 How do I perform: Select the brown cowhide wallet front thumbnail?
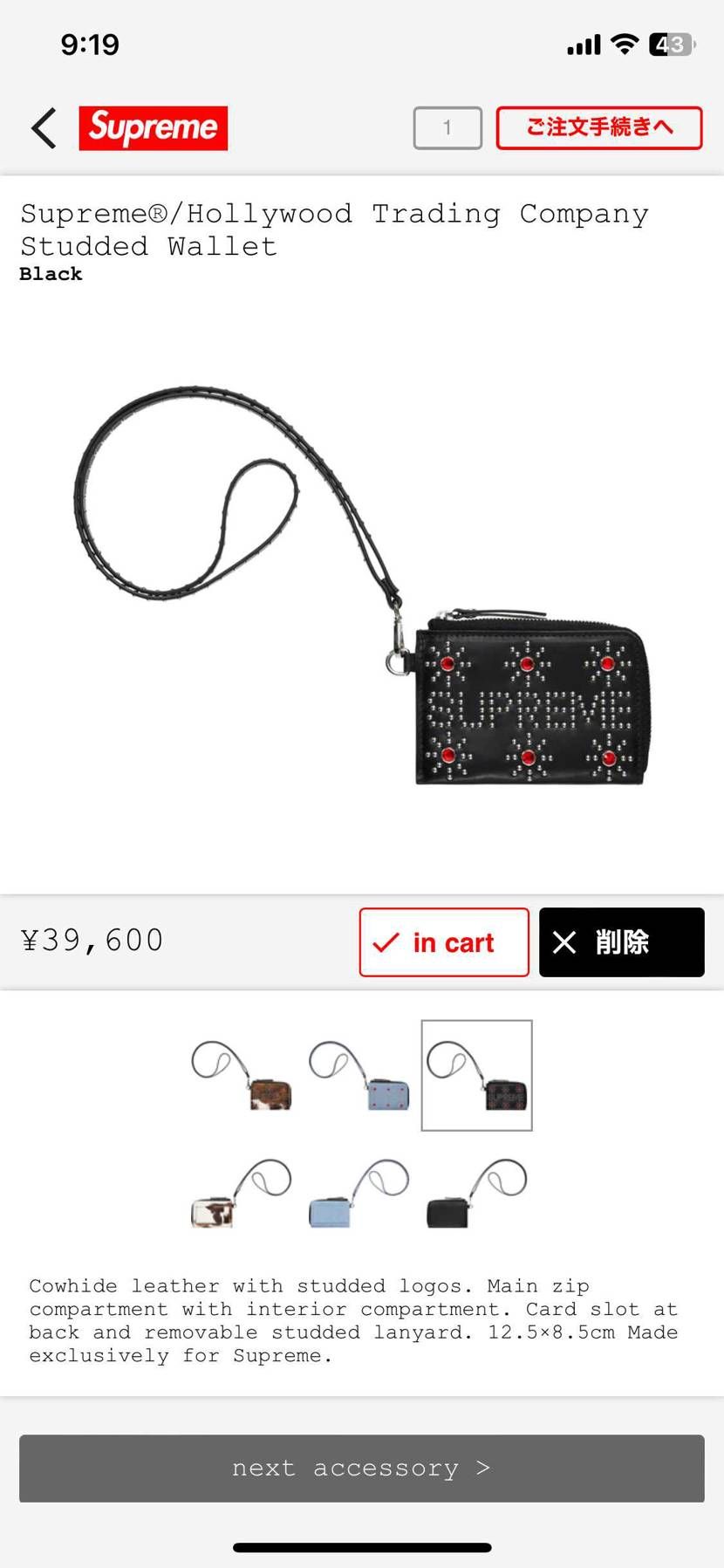pos(242,1075)
